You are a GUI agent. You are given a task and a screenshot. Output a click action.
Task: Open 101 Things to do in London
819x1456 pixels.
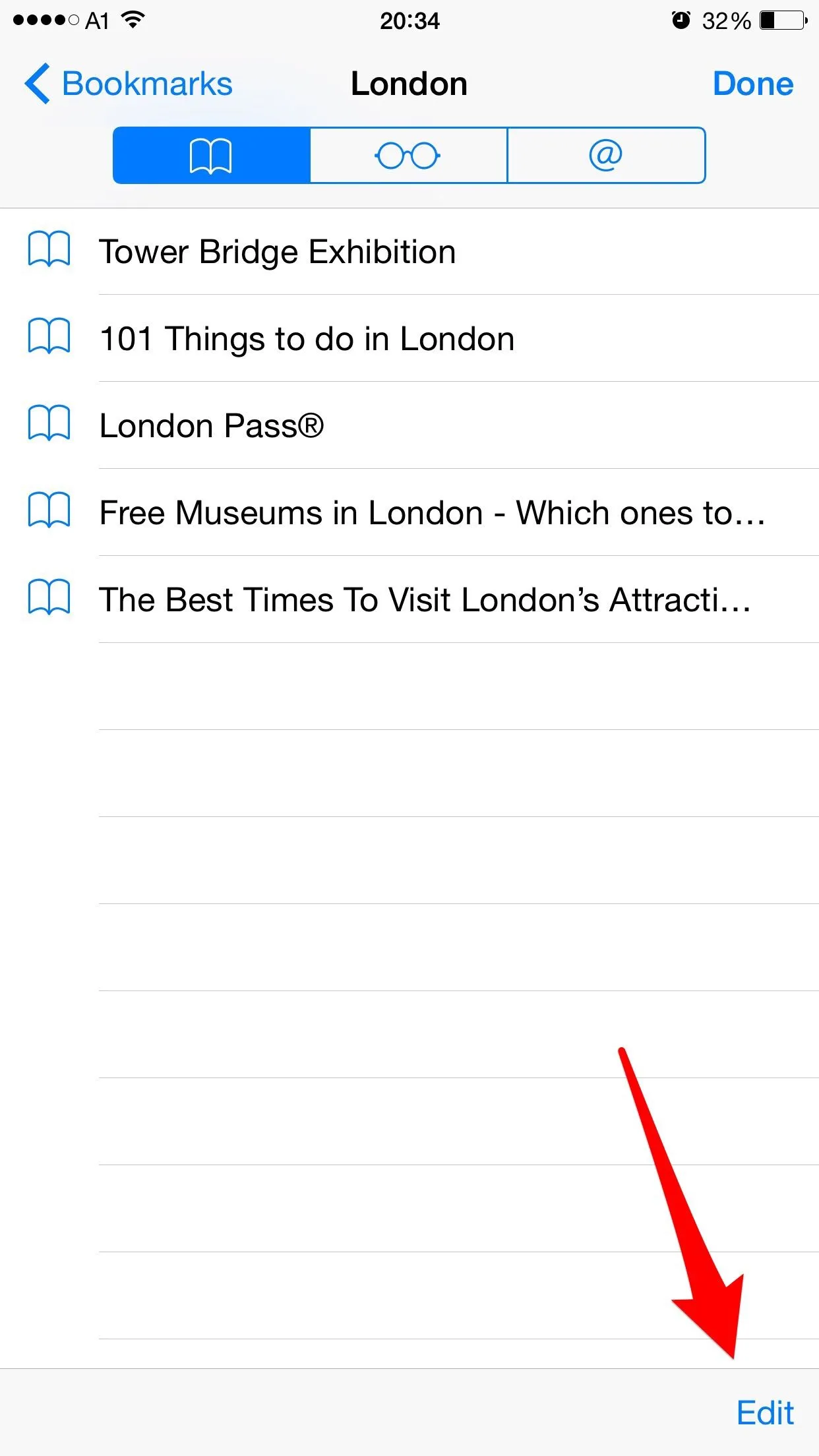pos(307,339)
